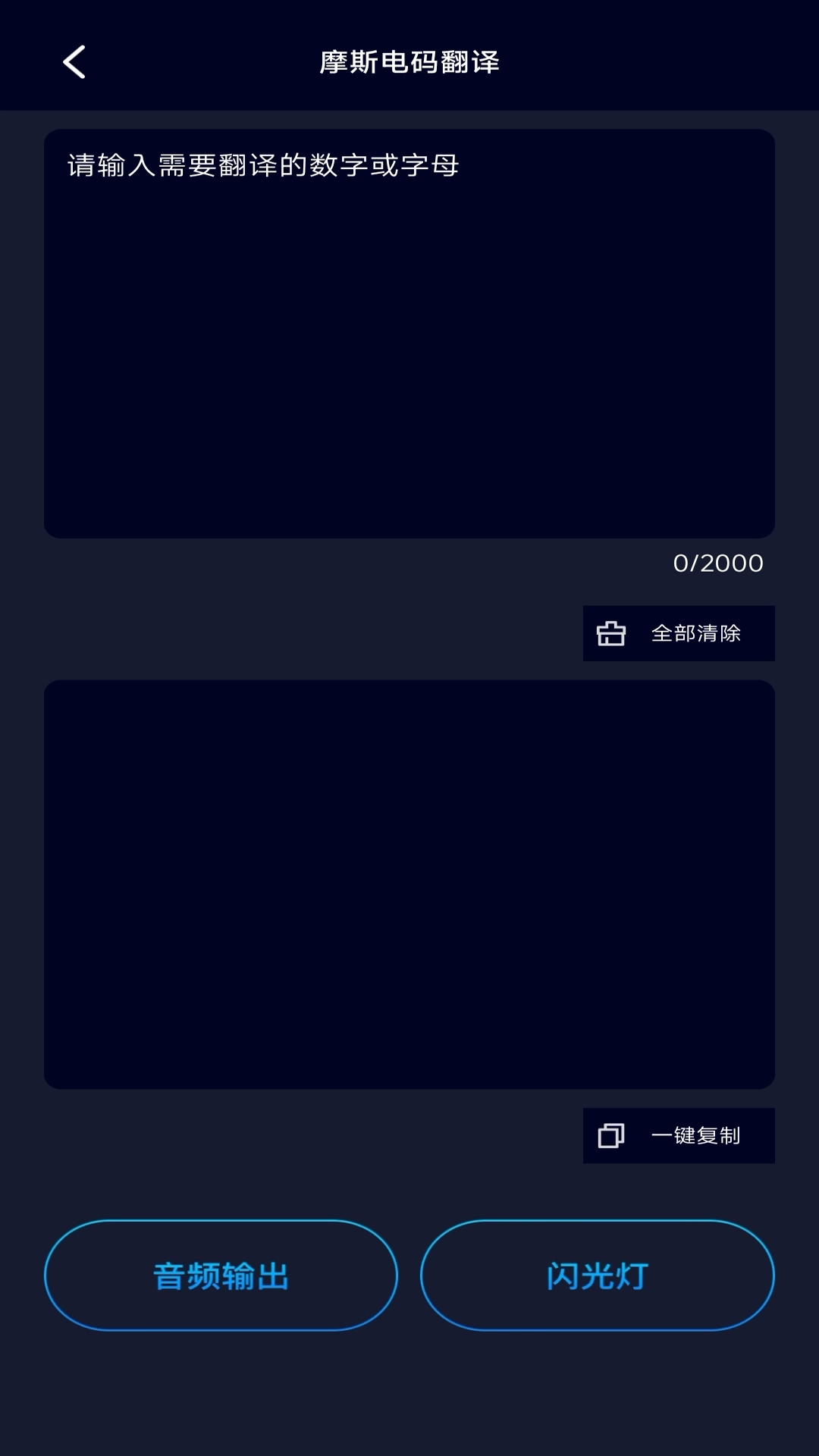Tap 全部清除 to clear all text
This screenshot has width=819, height=1456.
coord(679,633)
